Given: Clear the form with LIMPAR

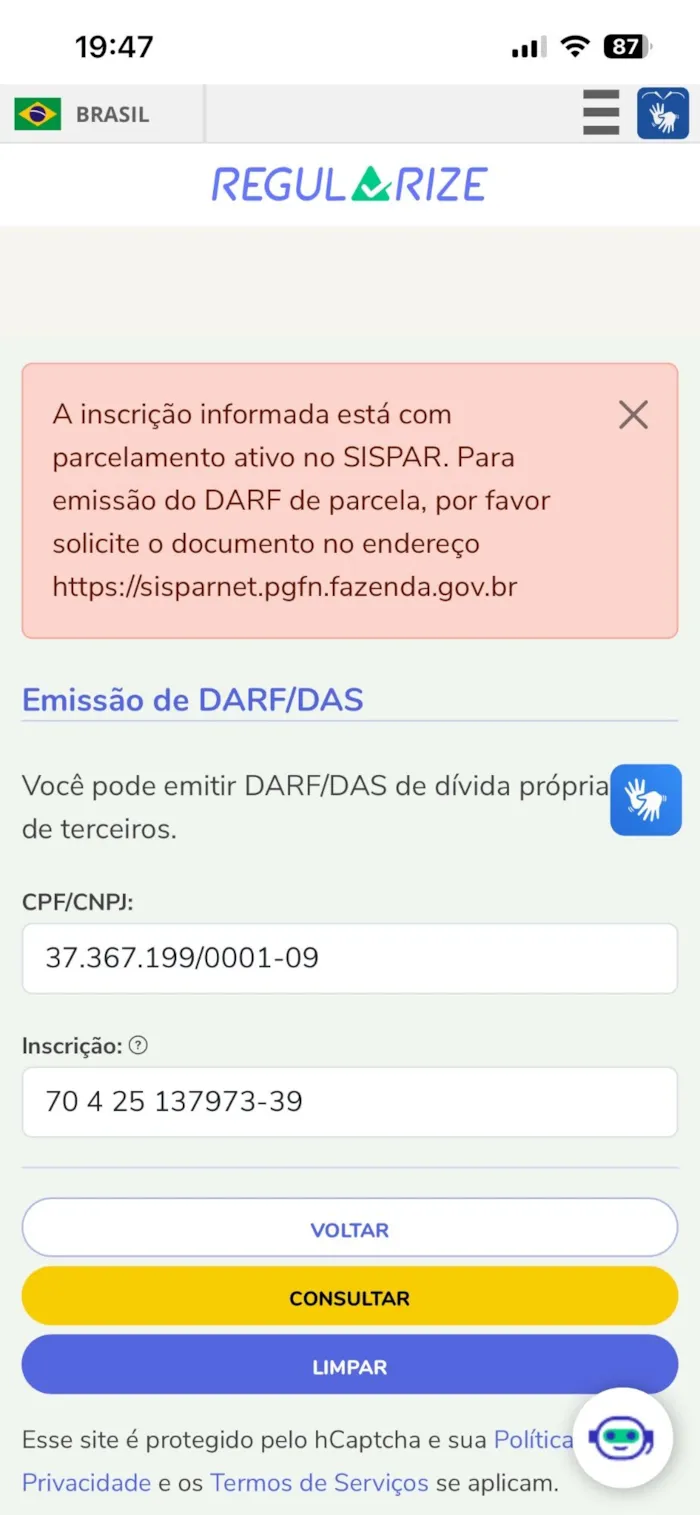Looking at the screenshot, I should point(350,1366).
